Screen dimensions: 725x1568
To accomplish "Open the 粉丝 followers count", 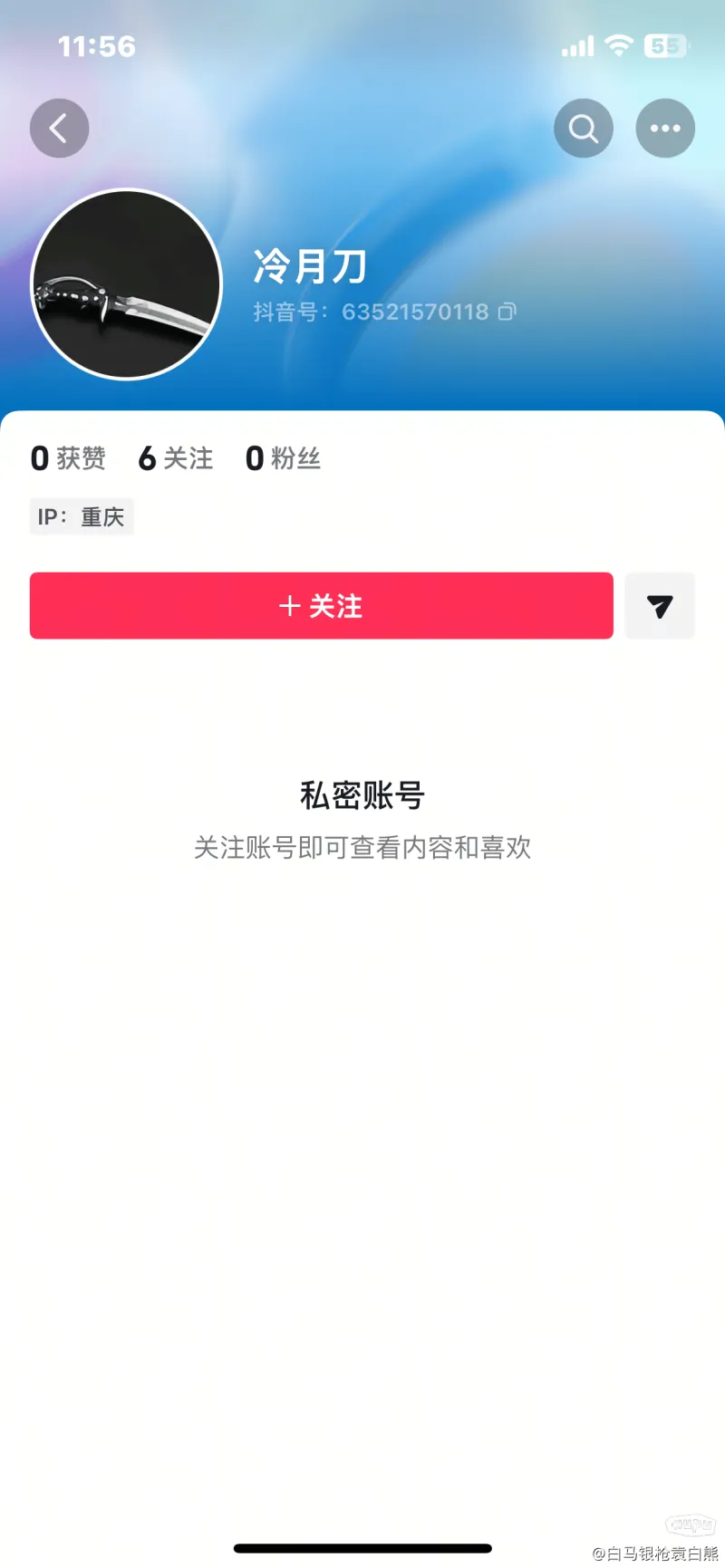I will click(284, 458).
